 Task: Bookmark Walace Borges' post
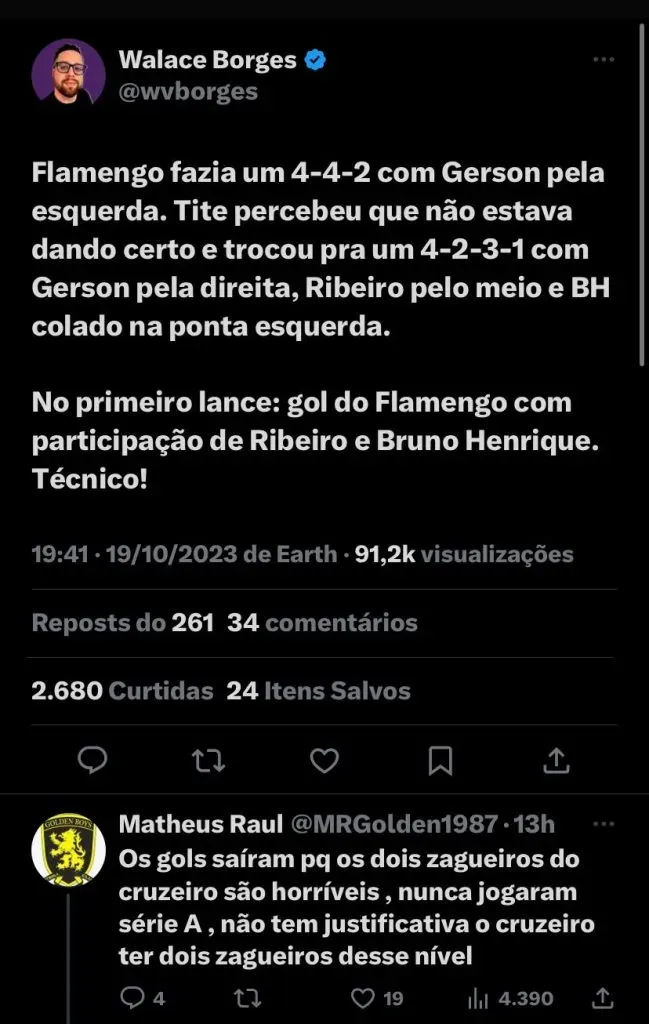tap(440, 762)
